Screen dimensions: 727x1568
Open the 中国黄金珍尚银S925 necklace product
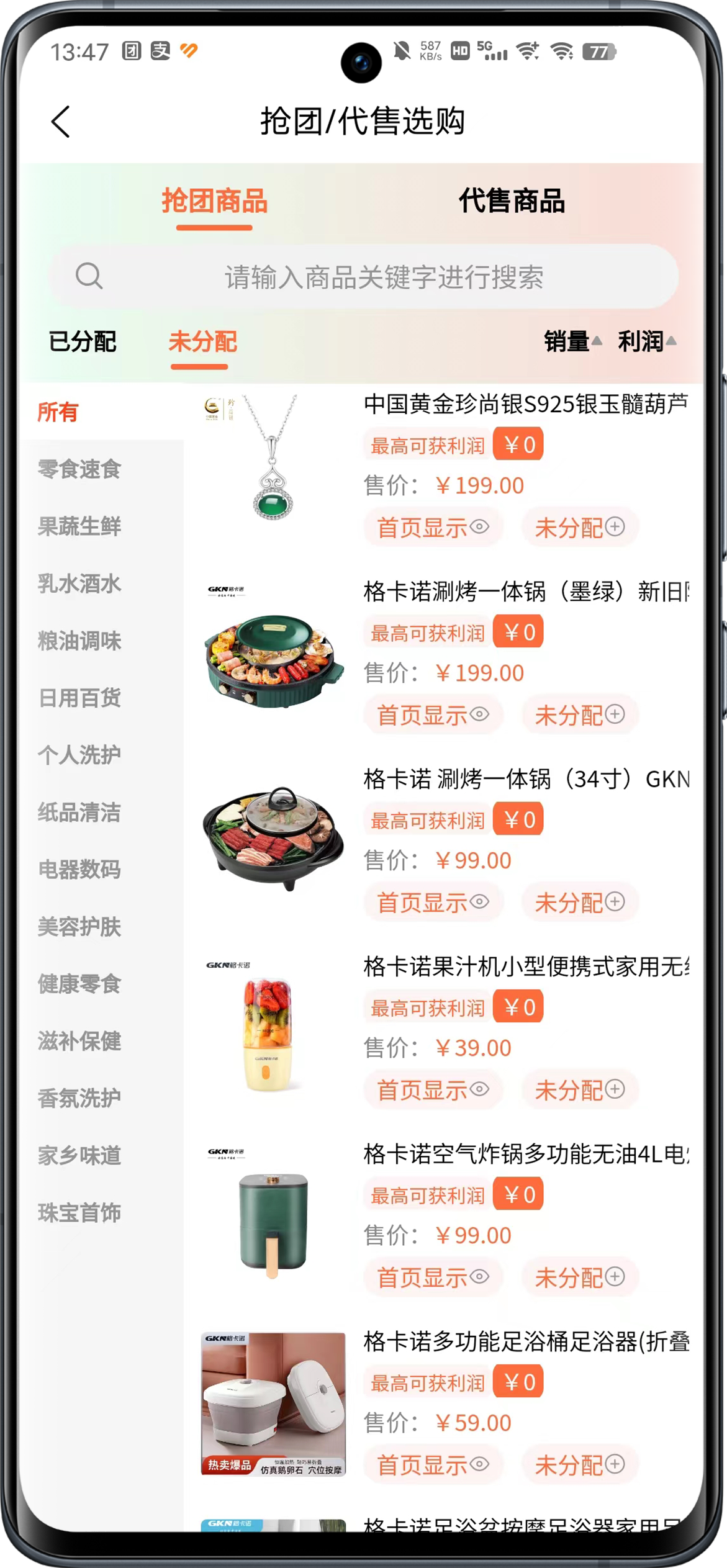pyautogui.click(x=525, y=404)
